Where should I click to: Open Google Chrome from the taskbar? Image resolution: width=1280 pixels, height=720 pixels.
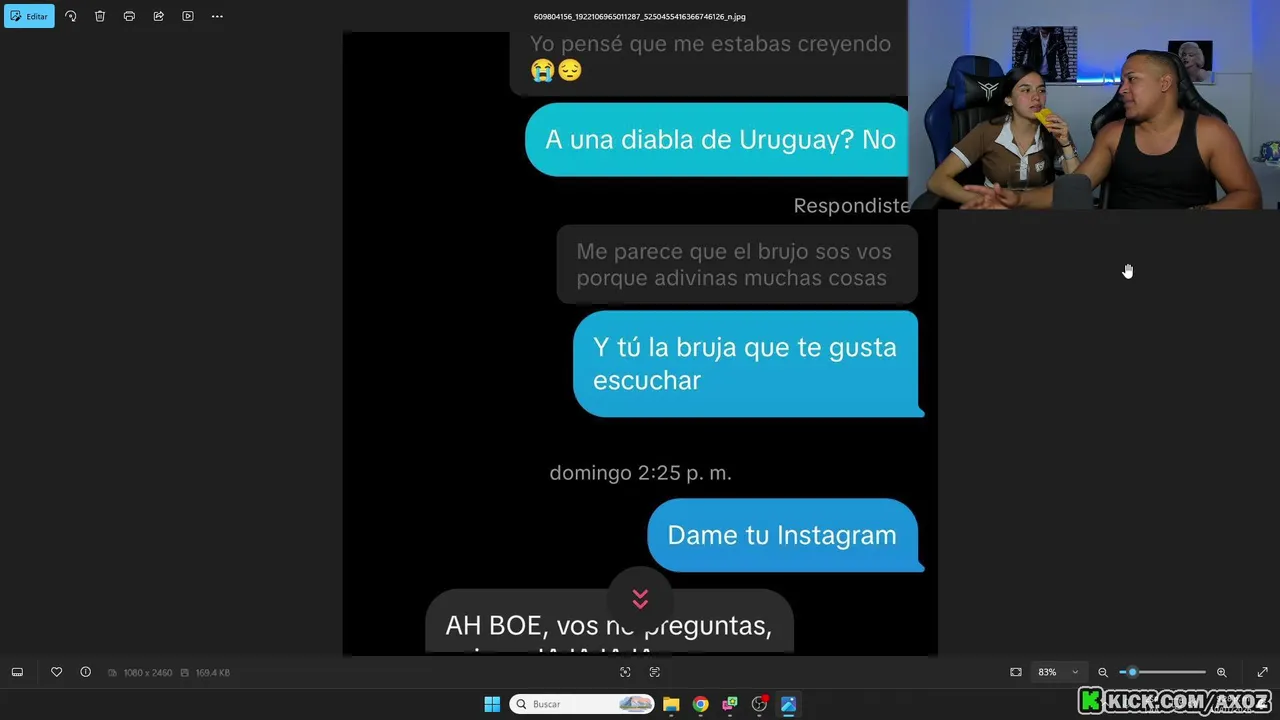[700, 704]
